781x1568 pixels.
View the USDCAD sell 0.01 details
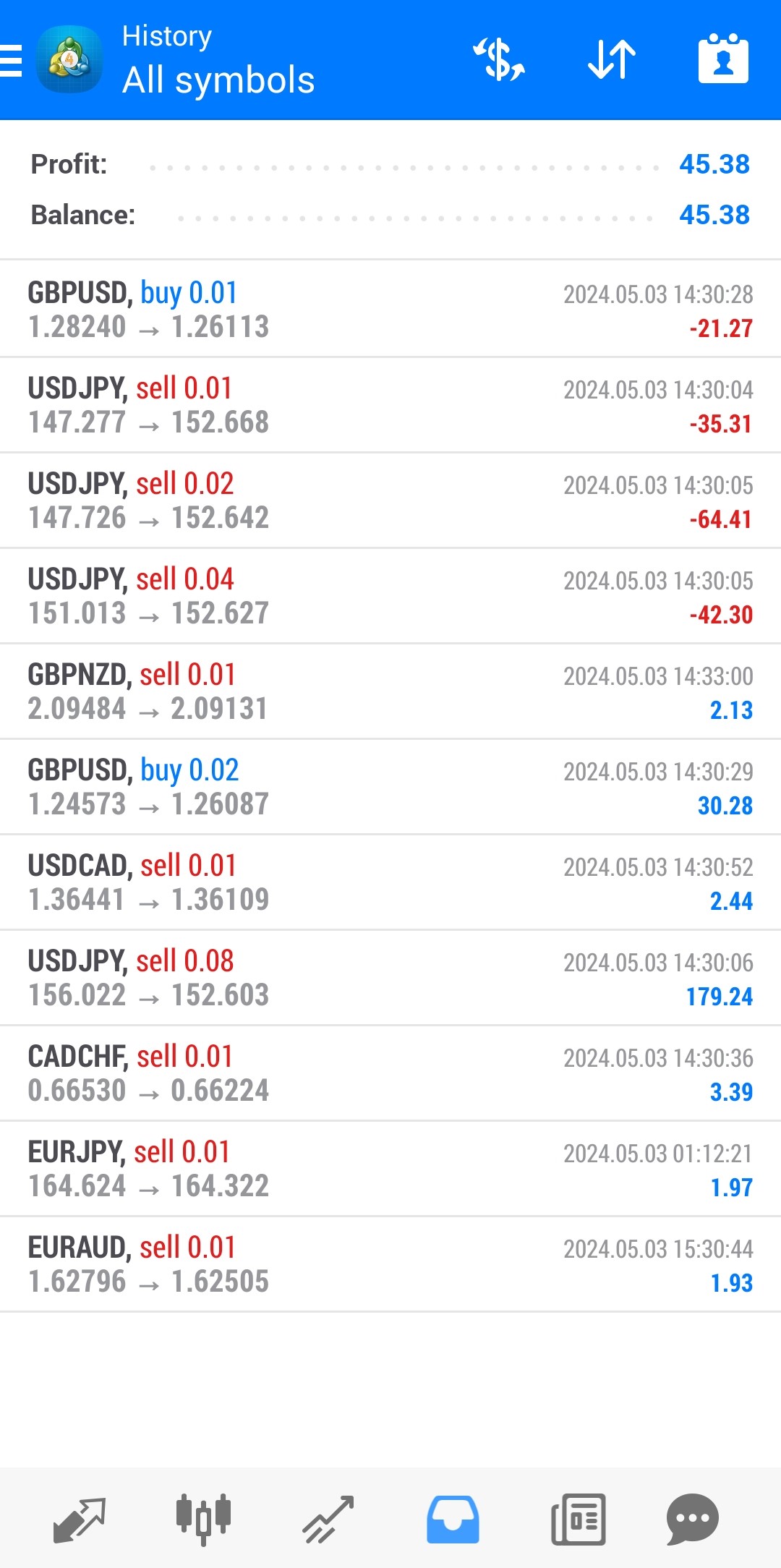[x=390, y=882]
